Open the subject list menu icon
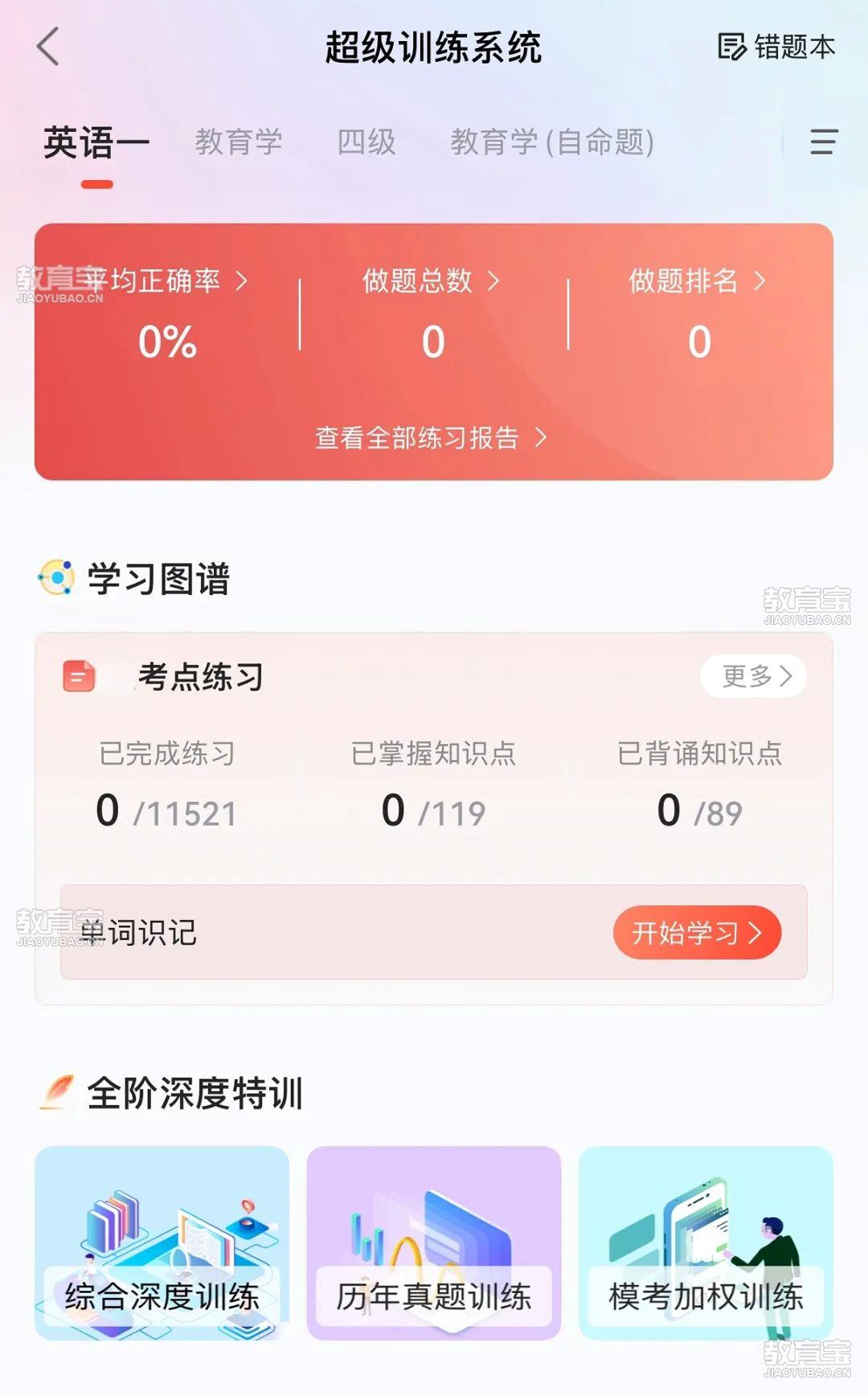Screen dimensions: 868x1396 823,142
